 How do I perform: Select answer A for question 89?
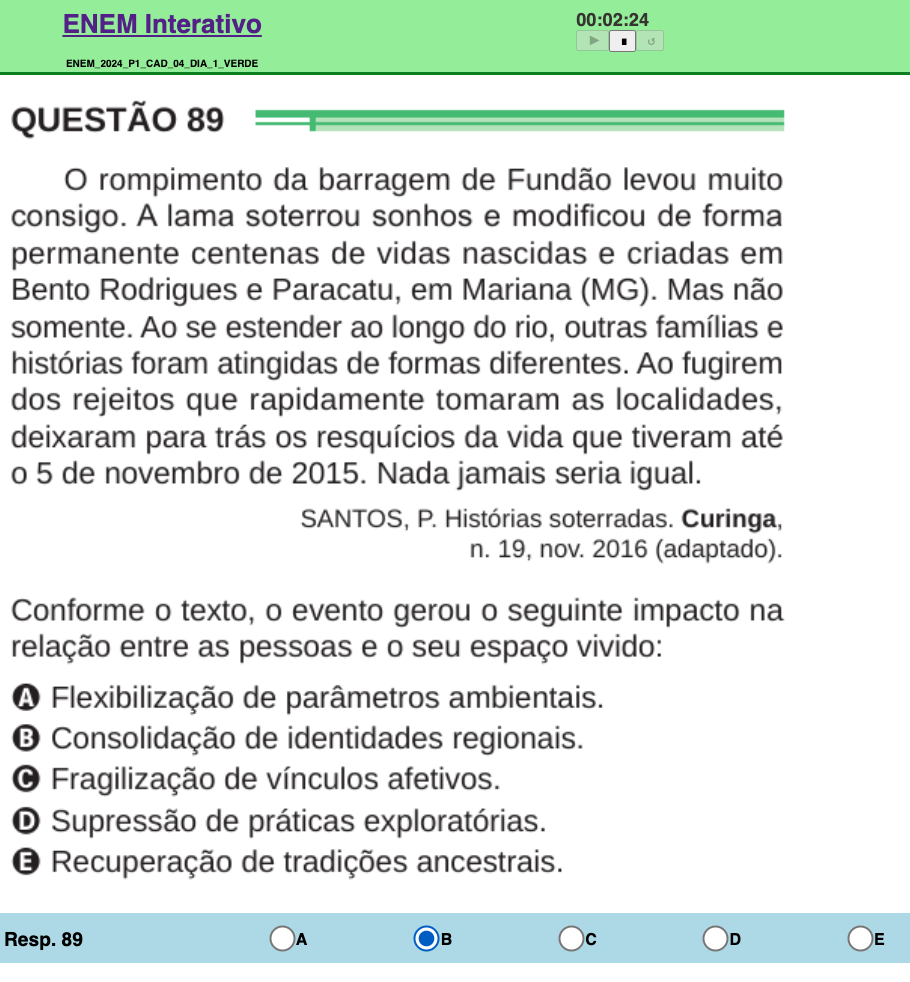[x=282, y=939]
